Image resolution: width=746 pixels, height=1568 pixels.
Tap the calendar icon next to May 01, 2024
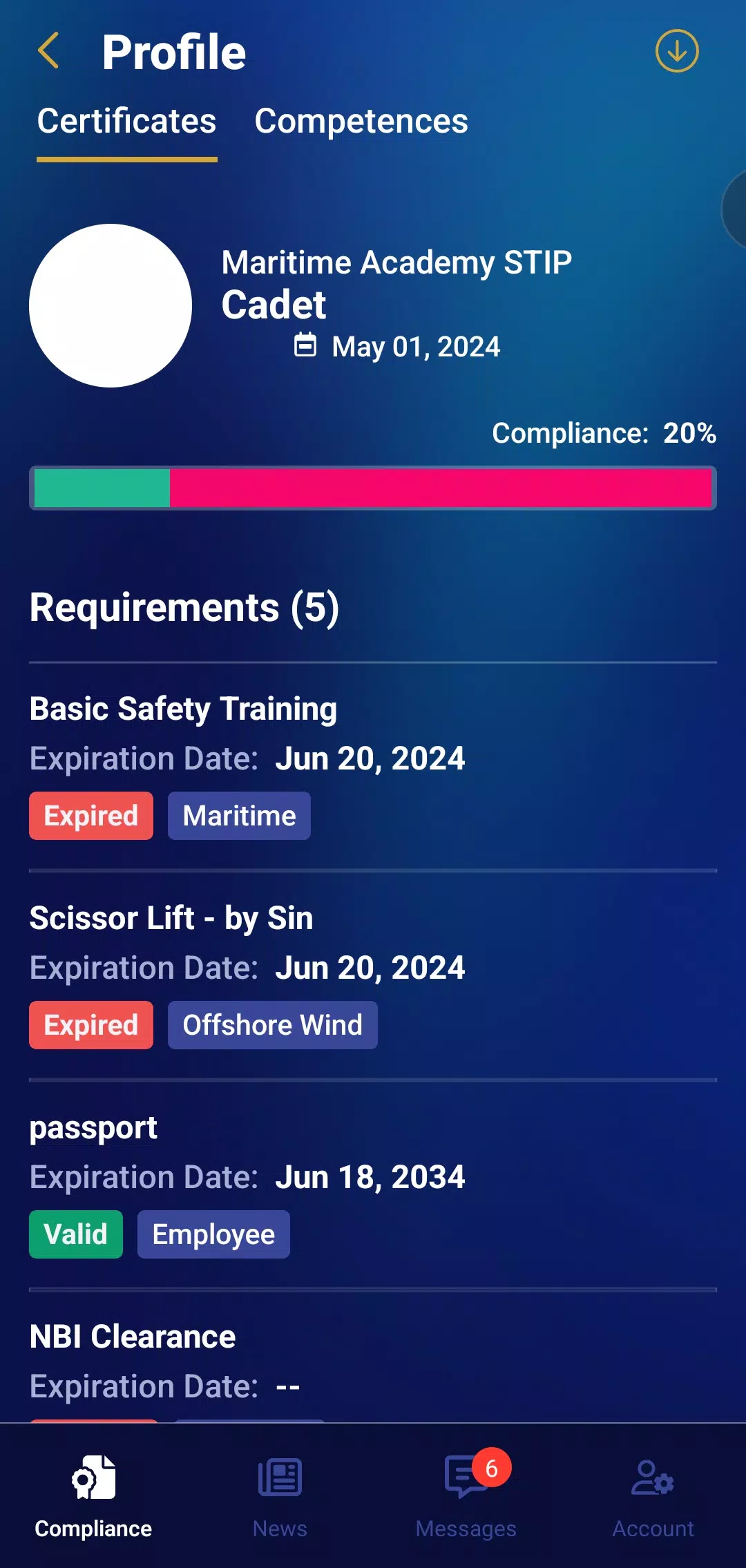click(x=307, y=344)
